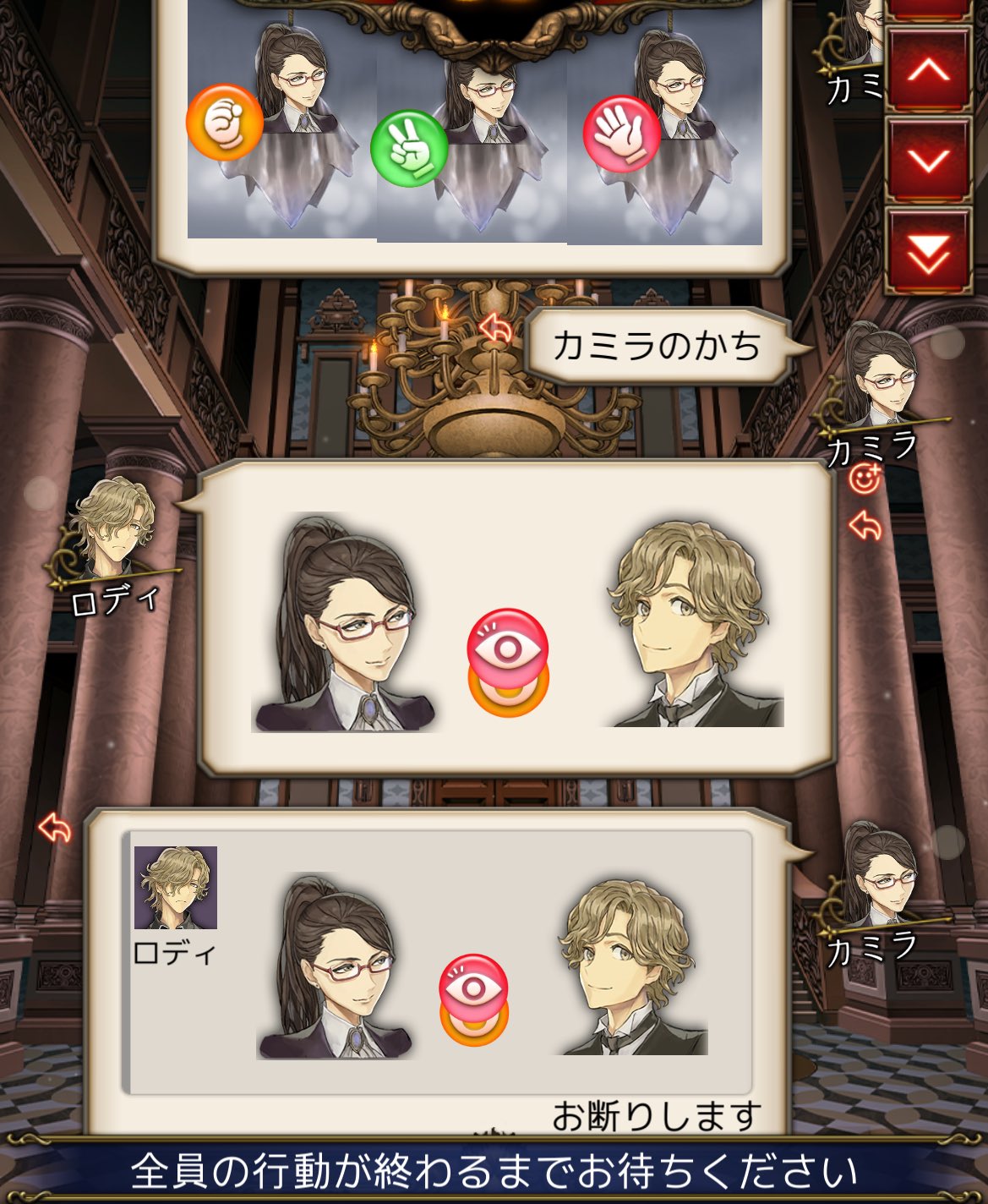Viewport: 988px width, 1204px height.
Task: Open カミラ's avatar beside the お断りします message
Action: point(879,873)
